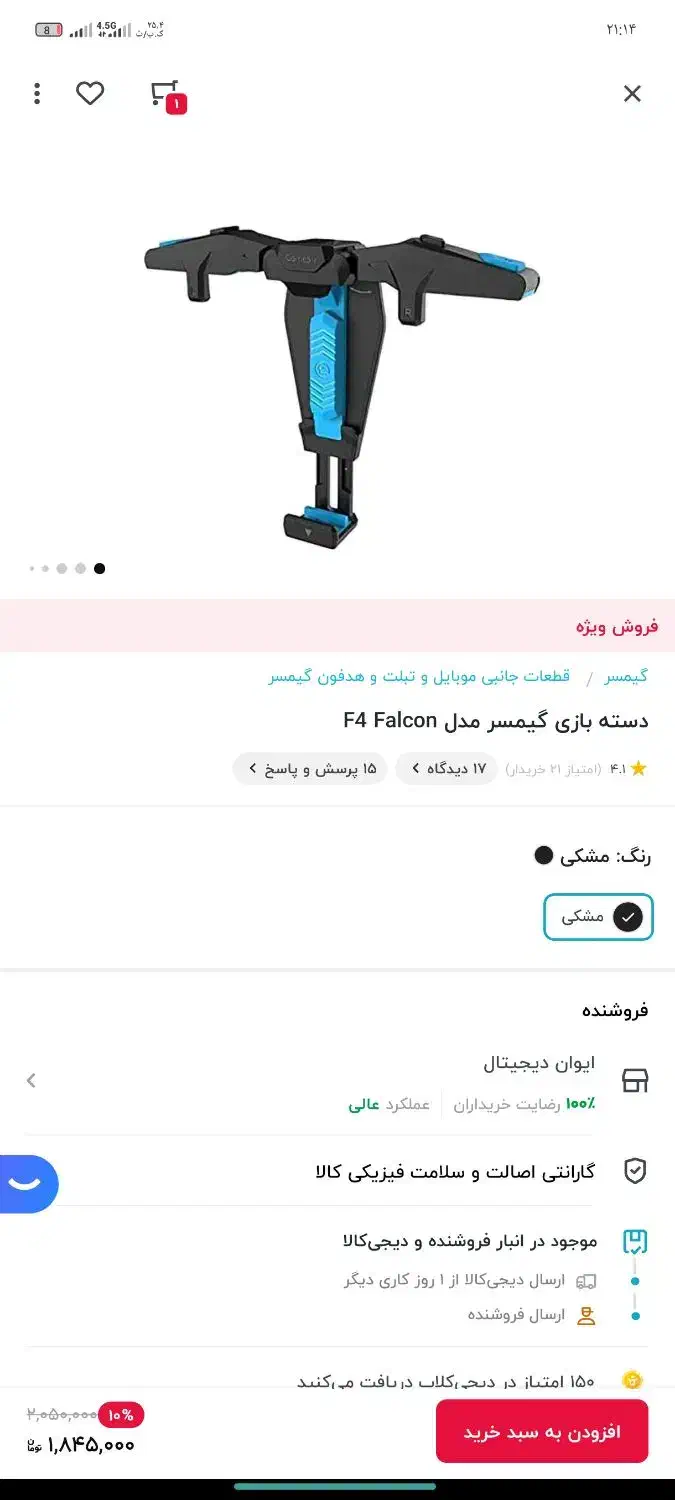Add product to favorites heart
The width and height of the screenshot is (675, 1500).
[x=90, y=94]
